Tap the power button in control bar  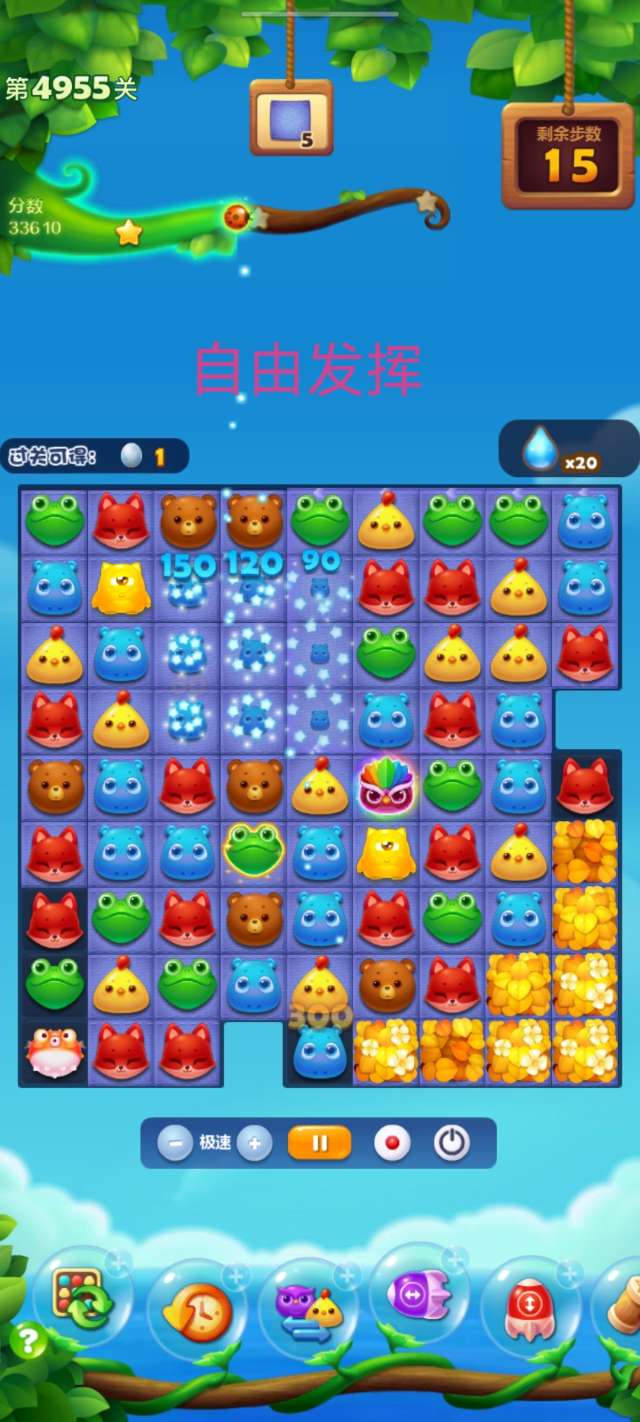(x=452, y=1143)
